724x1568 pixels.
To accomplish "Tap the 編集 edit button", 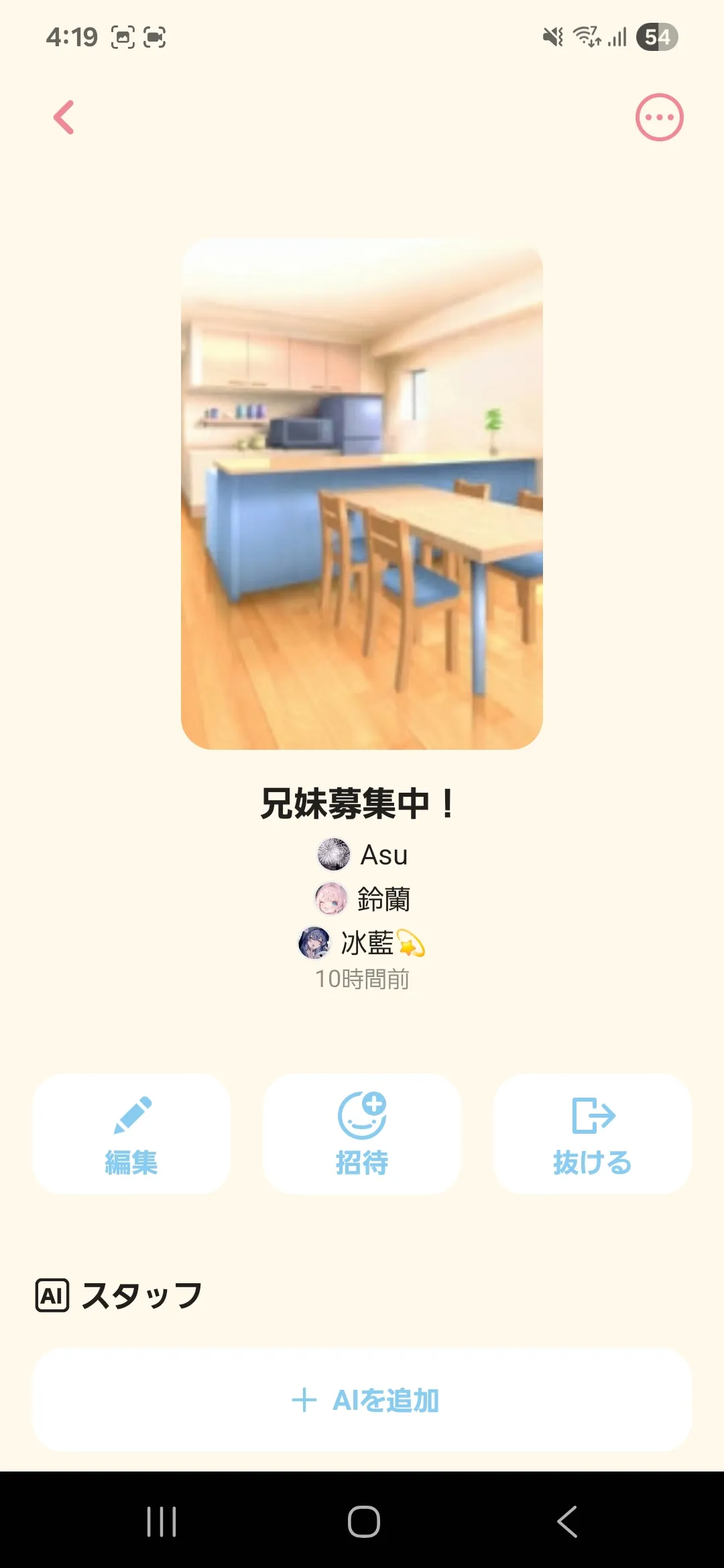I will [131, 1134].
